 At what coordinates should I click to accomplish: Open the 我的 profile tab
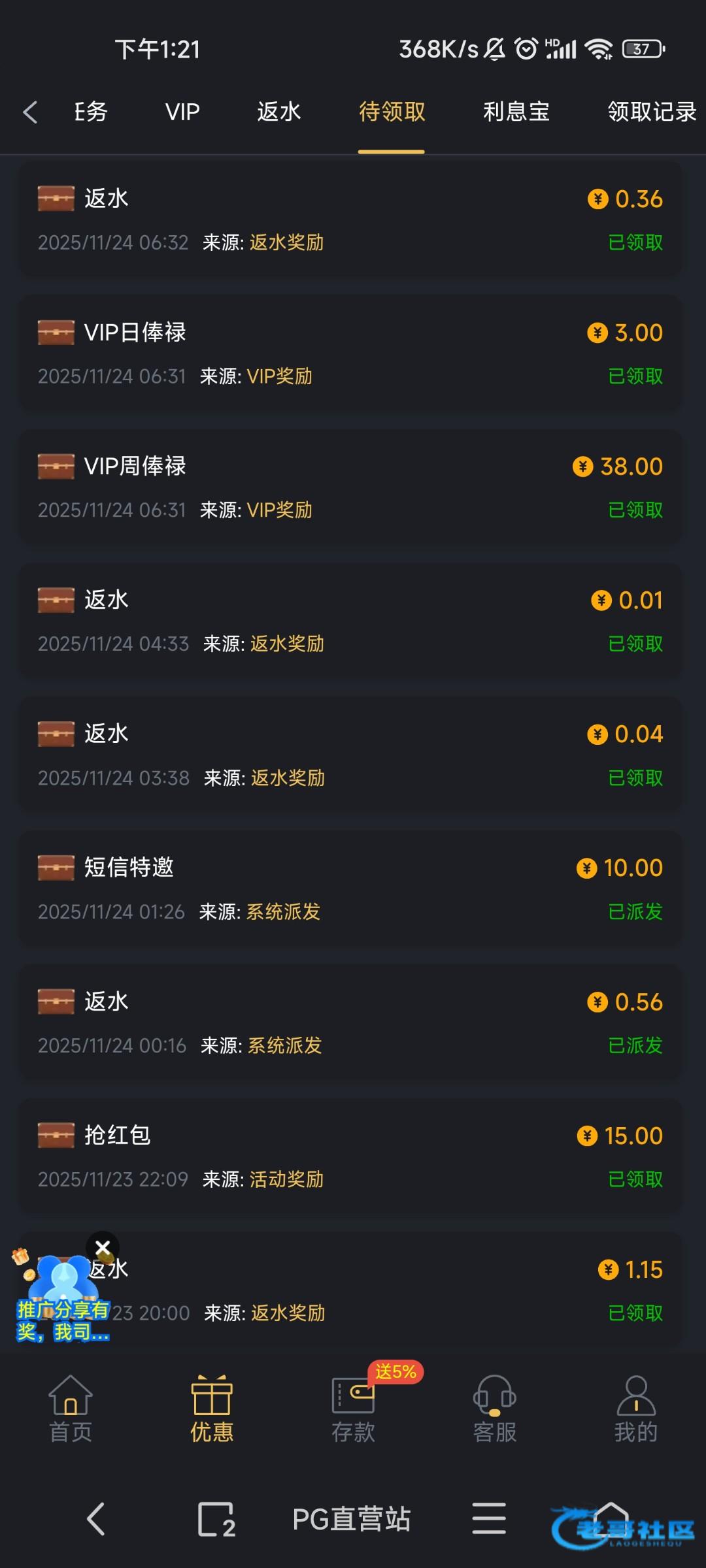coord(635,1409)
